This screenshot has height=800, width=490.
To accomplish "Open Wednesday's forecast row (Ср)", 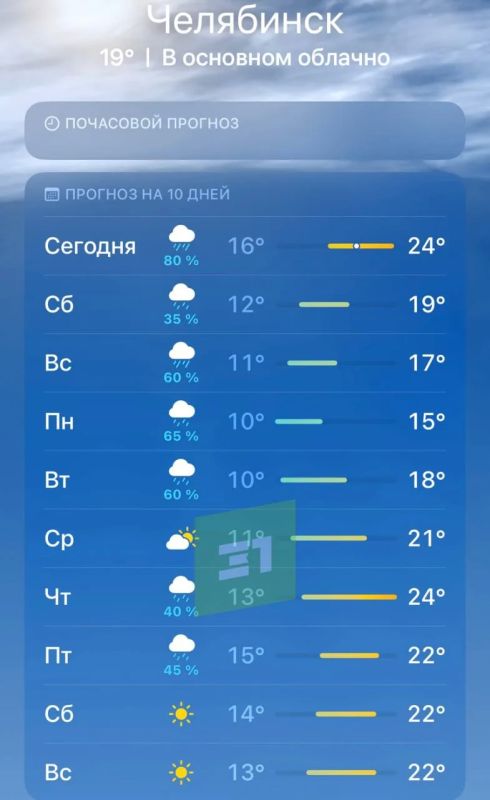I will pyautogui.click(x=245, y=538).
